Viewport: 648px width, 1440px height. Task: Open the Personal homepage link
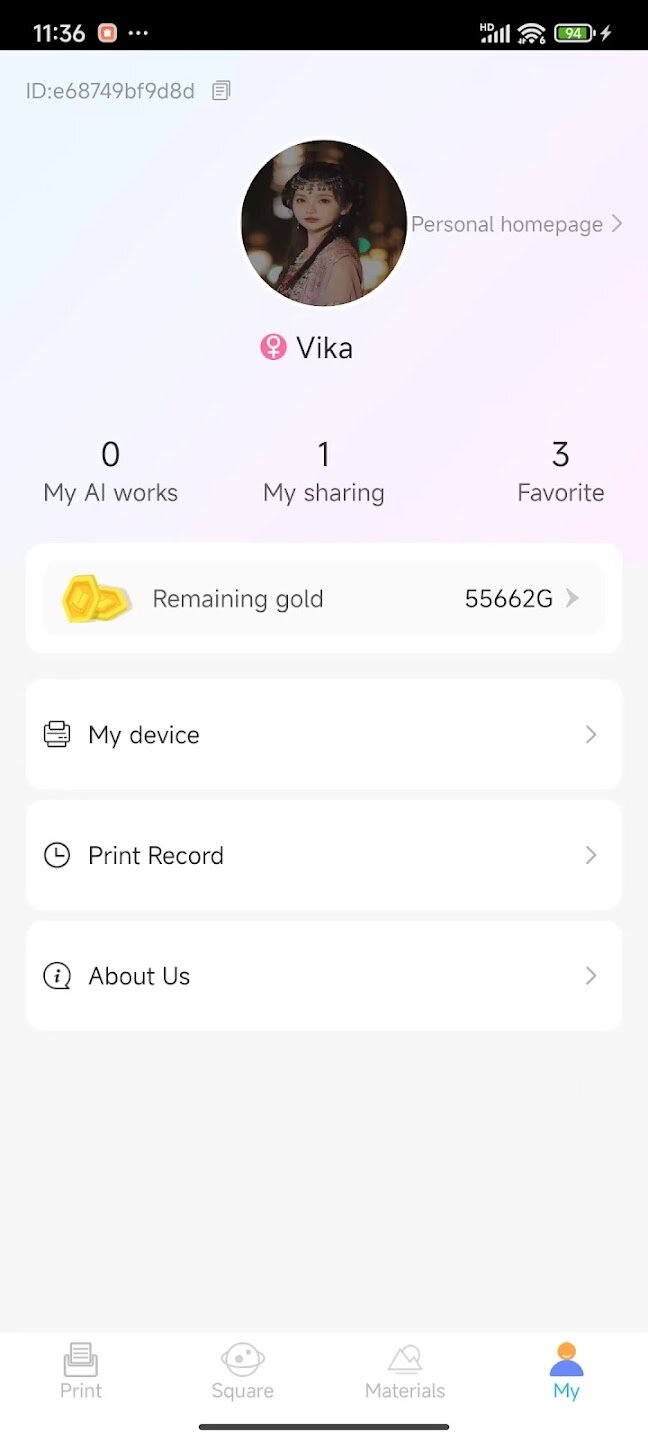click(x=517, y=224)
